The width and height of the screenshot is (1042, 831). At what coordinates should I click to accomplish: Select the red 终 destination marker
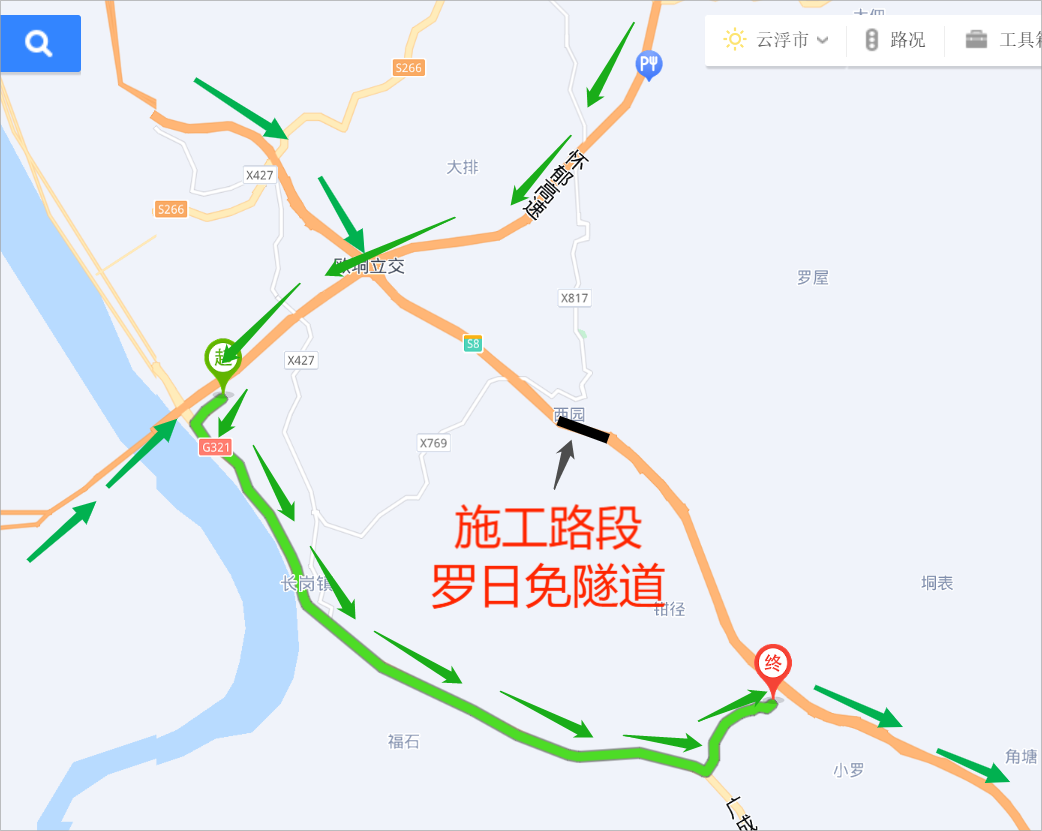coord(772,664)
